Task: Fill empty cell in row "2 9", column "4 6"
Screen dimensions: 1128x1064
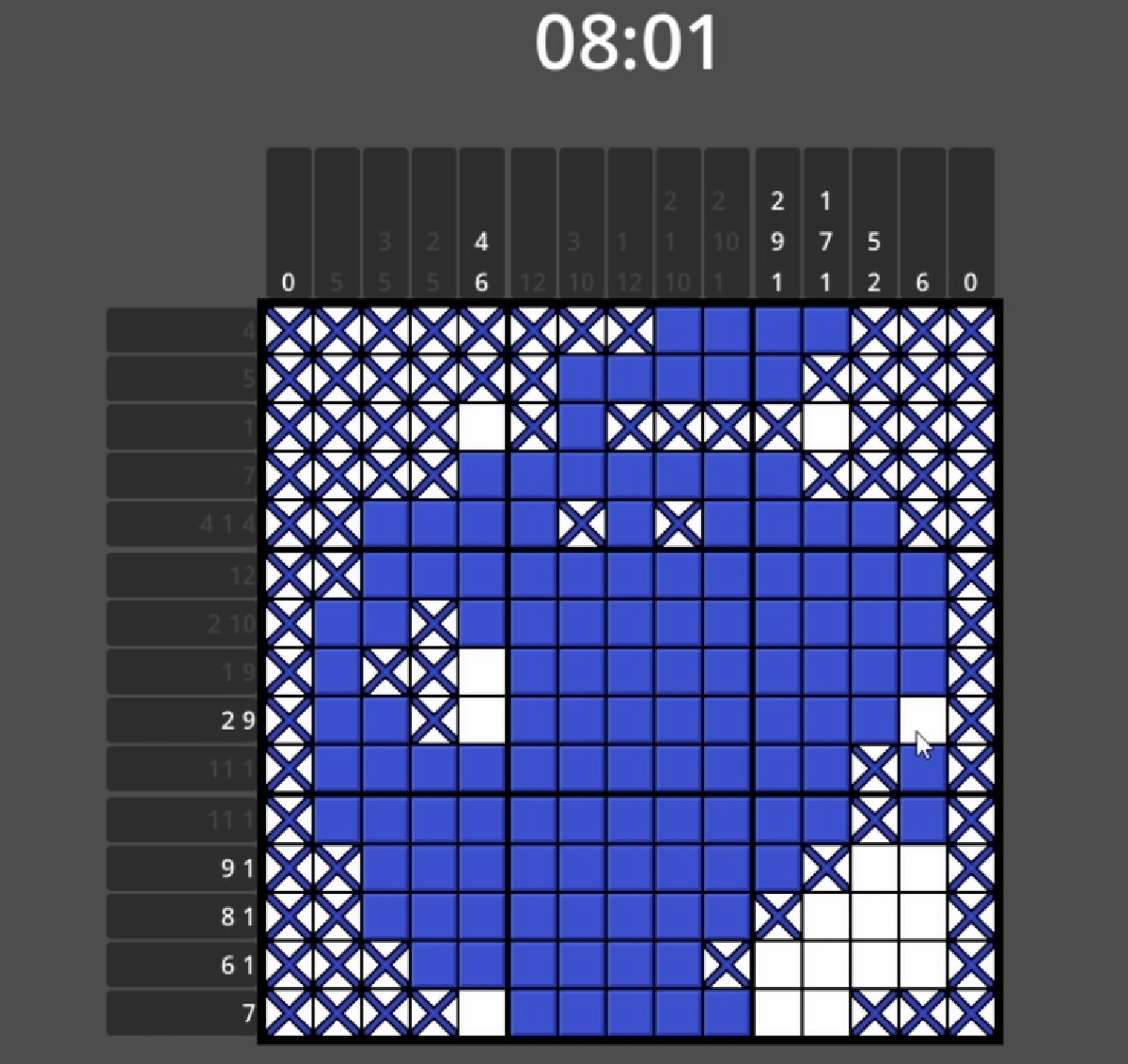Action: pyautogui.click(x=482, y=720)
